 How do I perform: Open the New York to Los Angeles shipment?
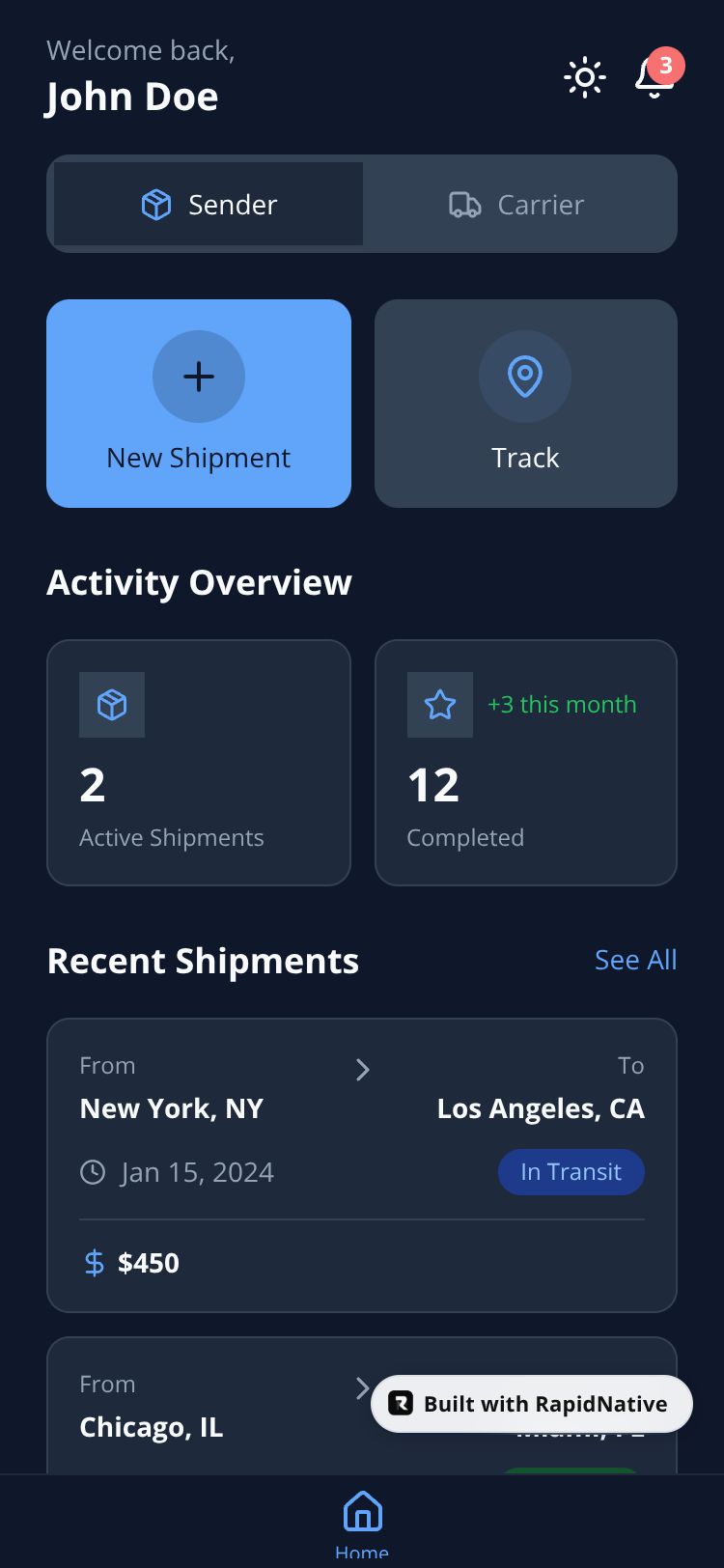point(361,1164)
